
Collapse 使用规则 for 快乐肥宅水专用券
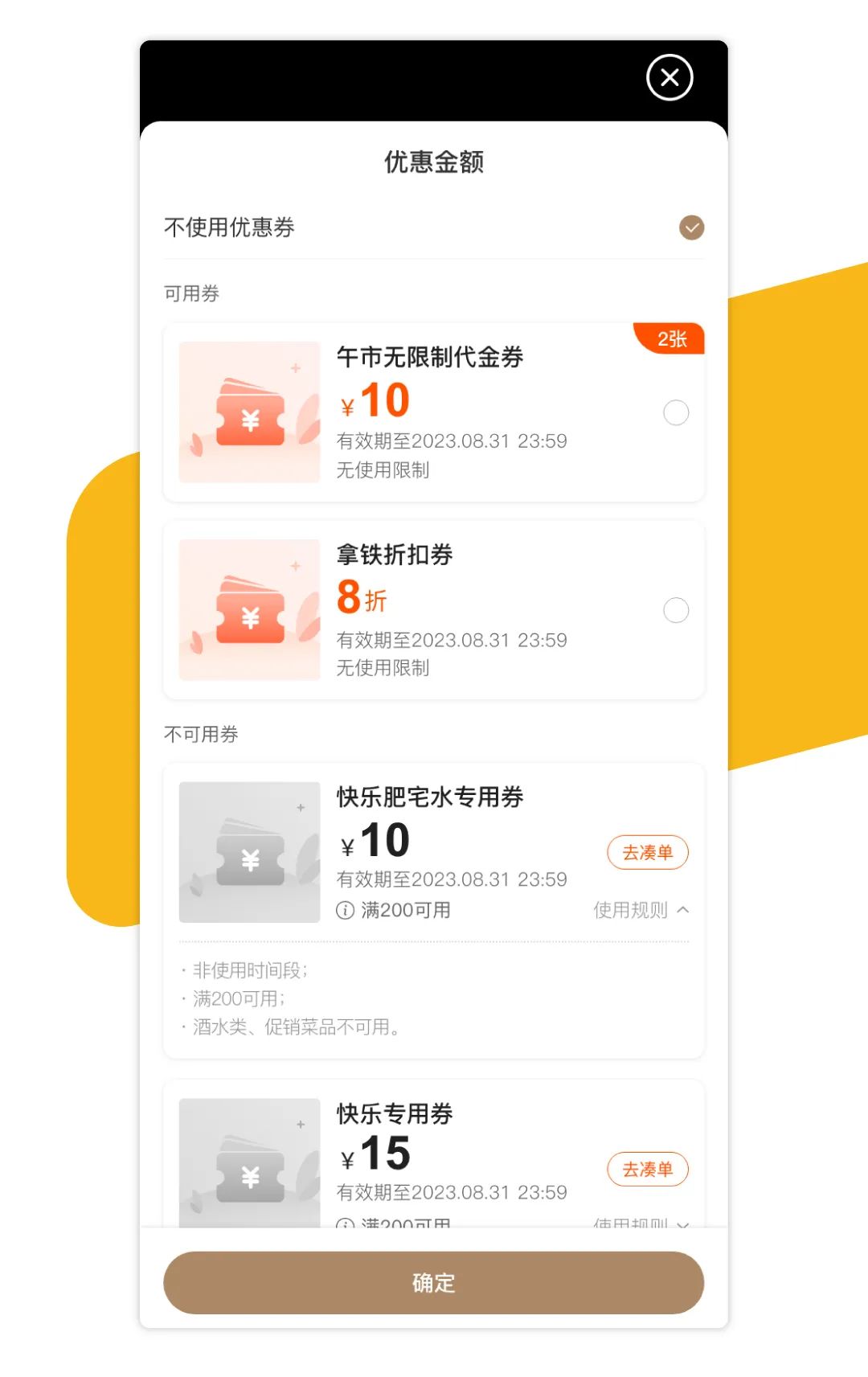(641, 910)
